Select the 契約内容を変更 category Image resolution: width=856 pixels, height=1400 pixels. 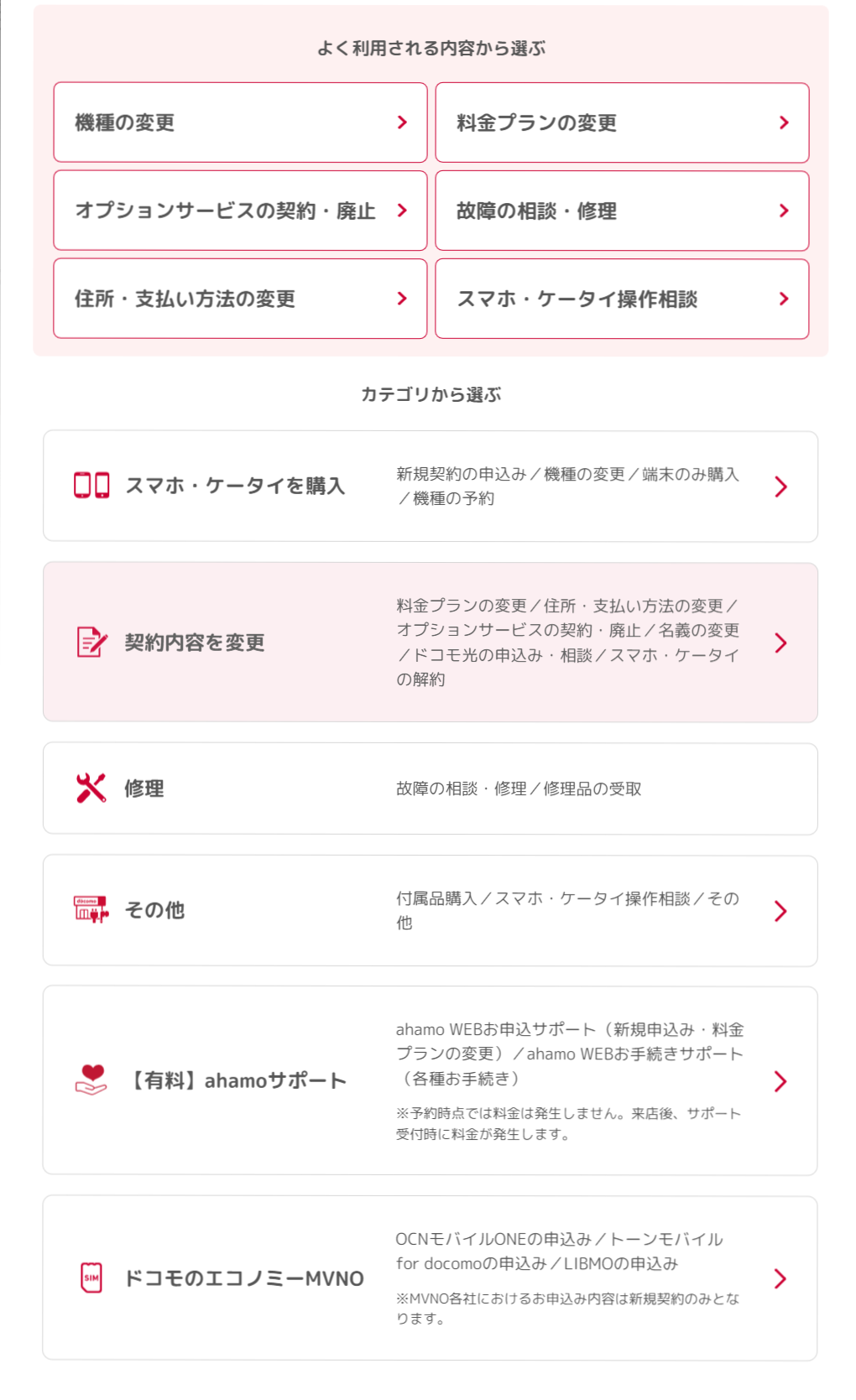430,643
